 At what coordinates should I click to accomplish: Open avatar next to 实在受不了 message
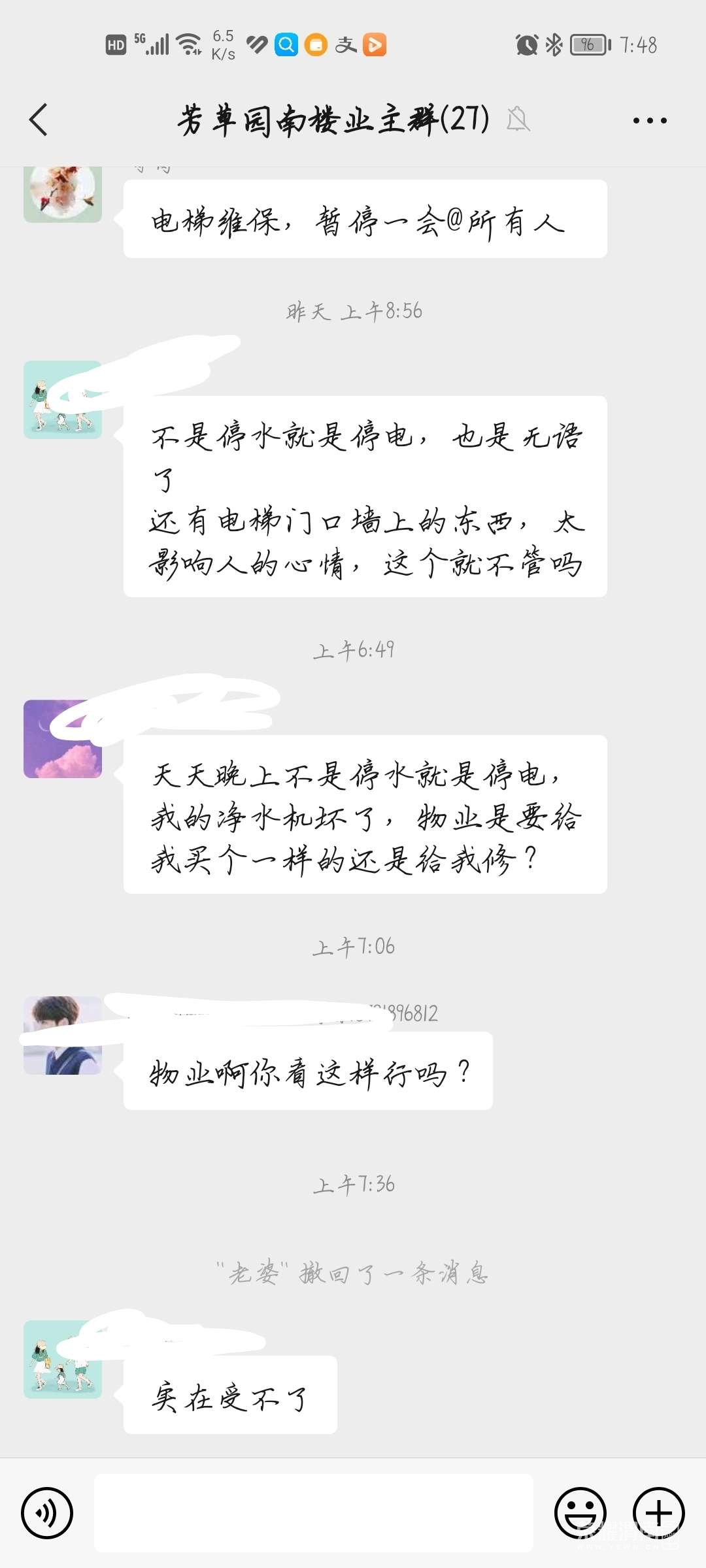[63, 1359]
